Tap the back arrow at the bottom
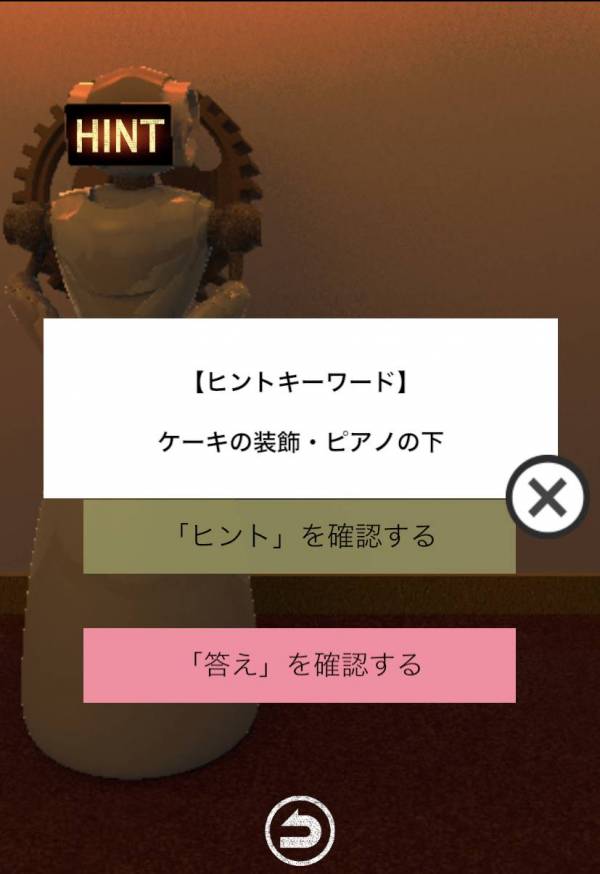The image size is (600, 874). 299,830
